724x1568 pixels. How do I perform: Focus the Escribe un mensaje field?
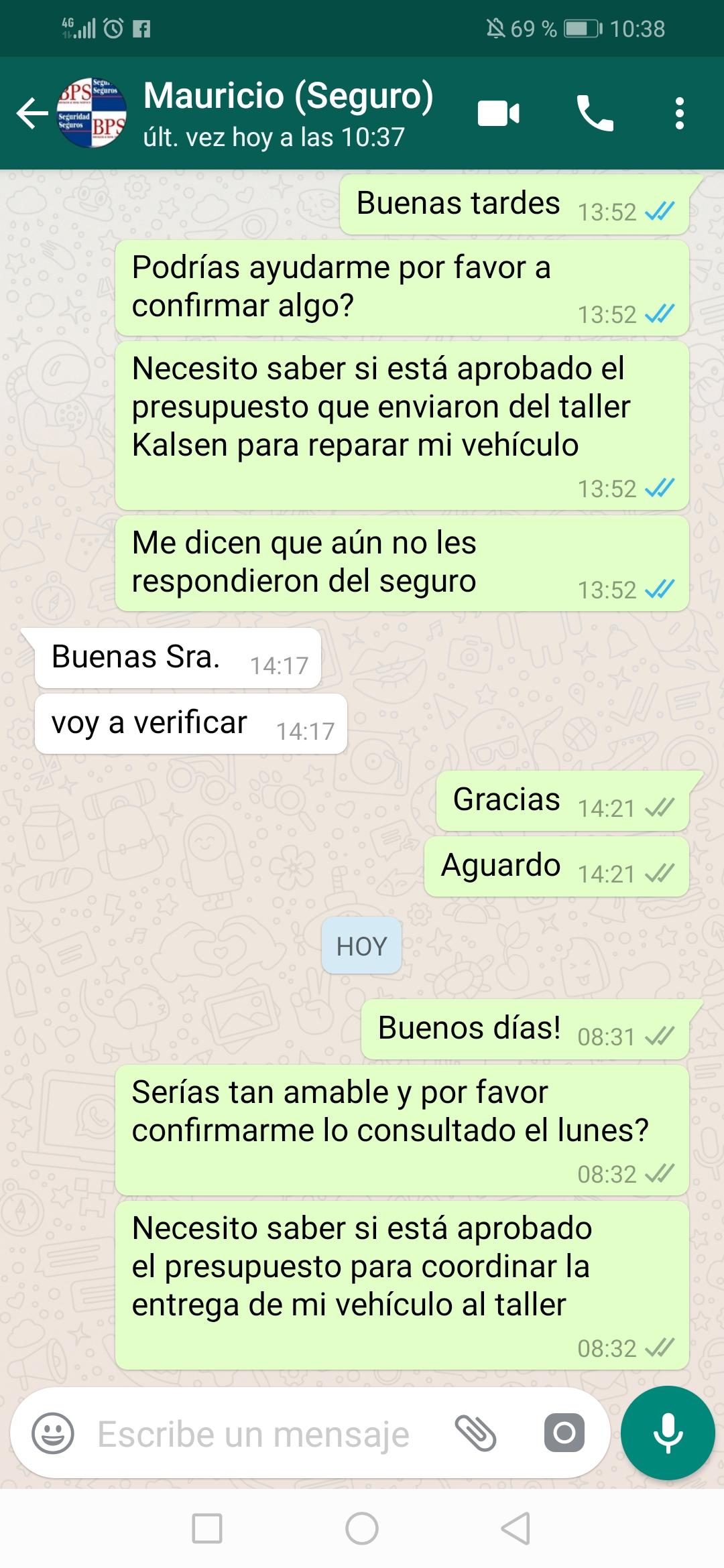[255, 1435]
